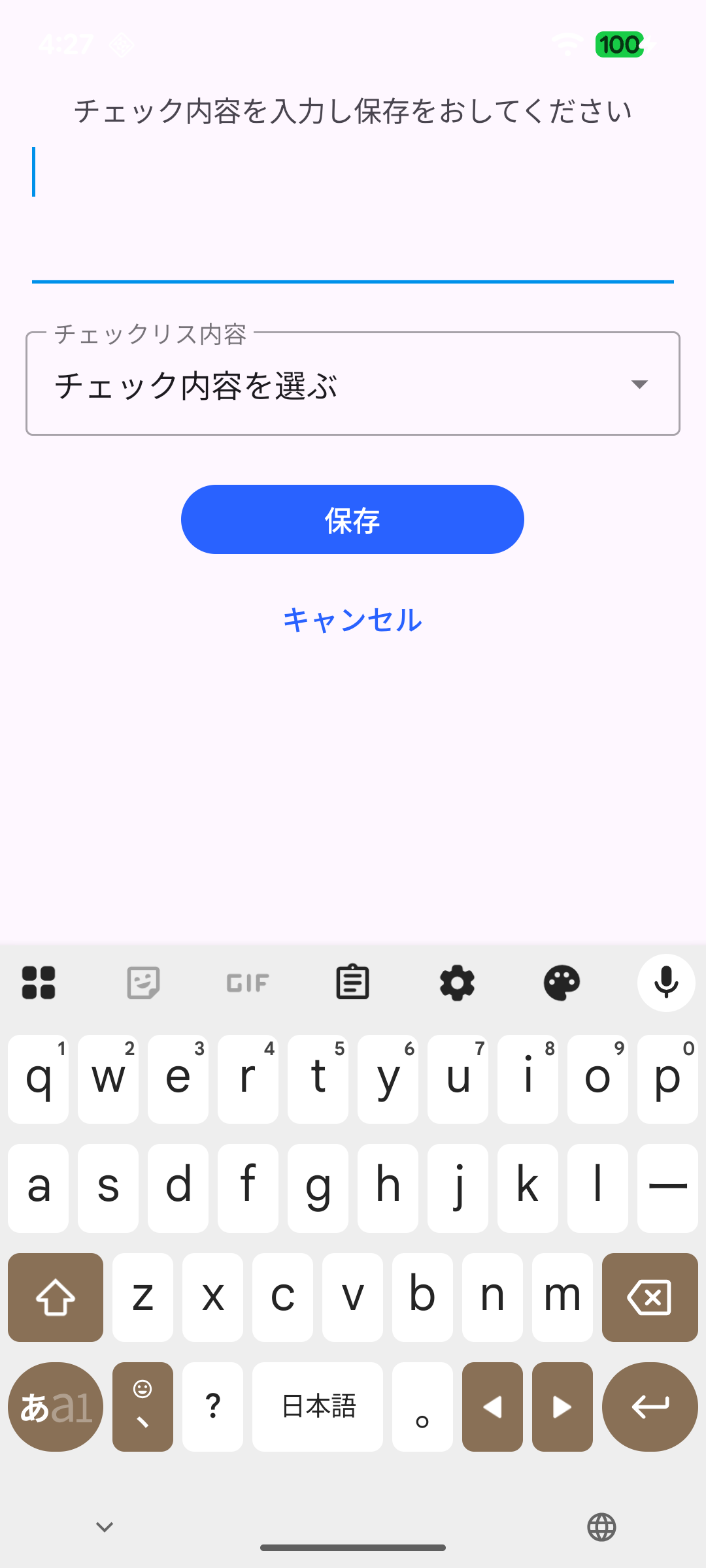The image size is (706, 1568).
Task: Hide the keyboard with the down chevron
Action: [105, 1527]
